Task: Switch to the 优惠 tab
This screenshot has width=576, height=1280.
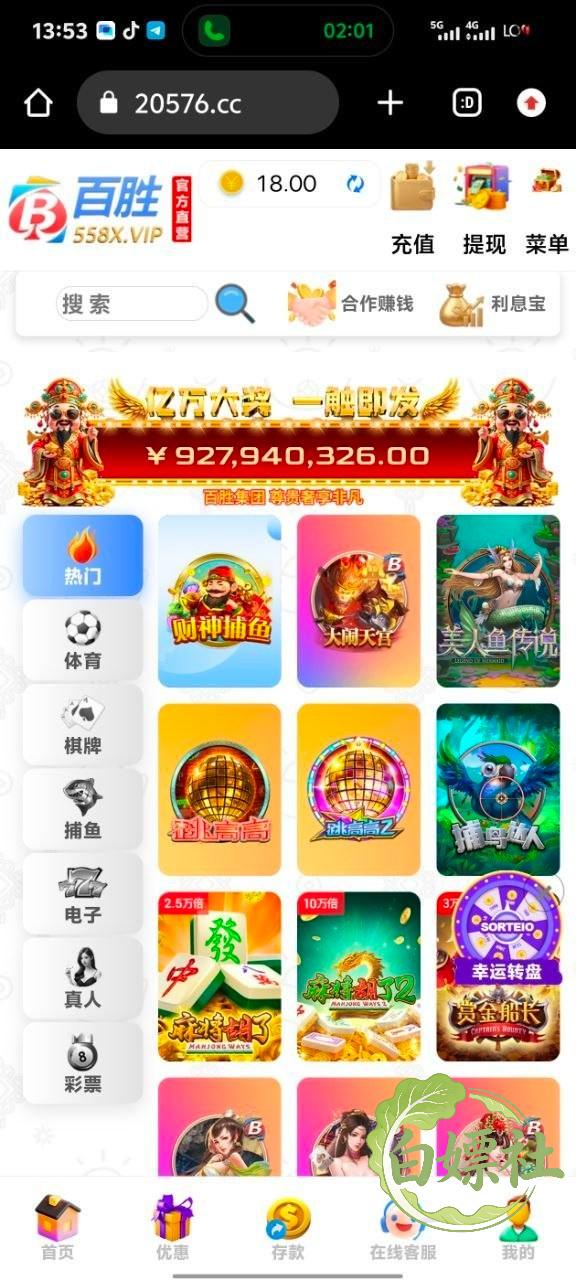Action: [x=172, y=1227]
